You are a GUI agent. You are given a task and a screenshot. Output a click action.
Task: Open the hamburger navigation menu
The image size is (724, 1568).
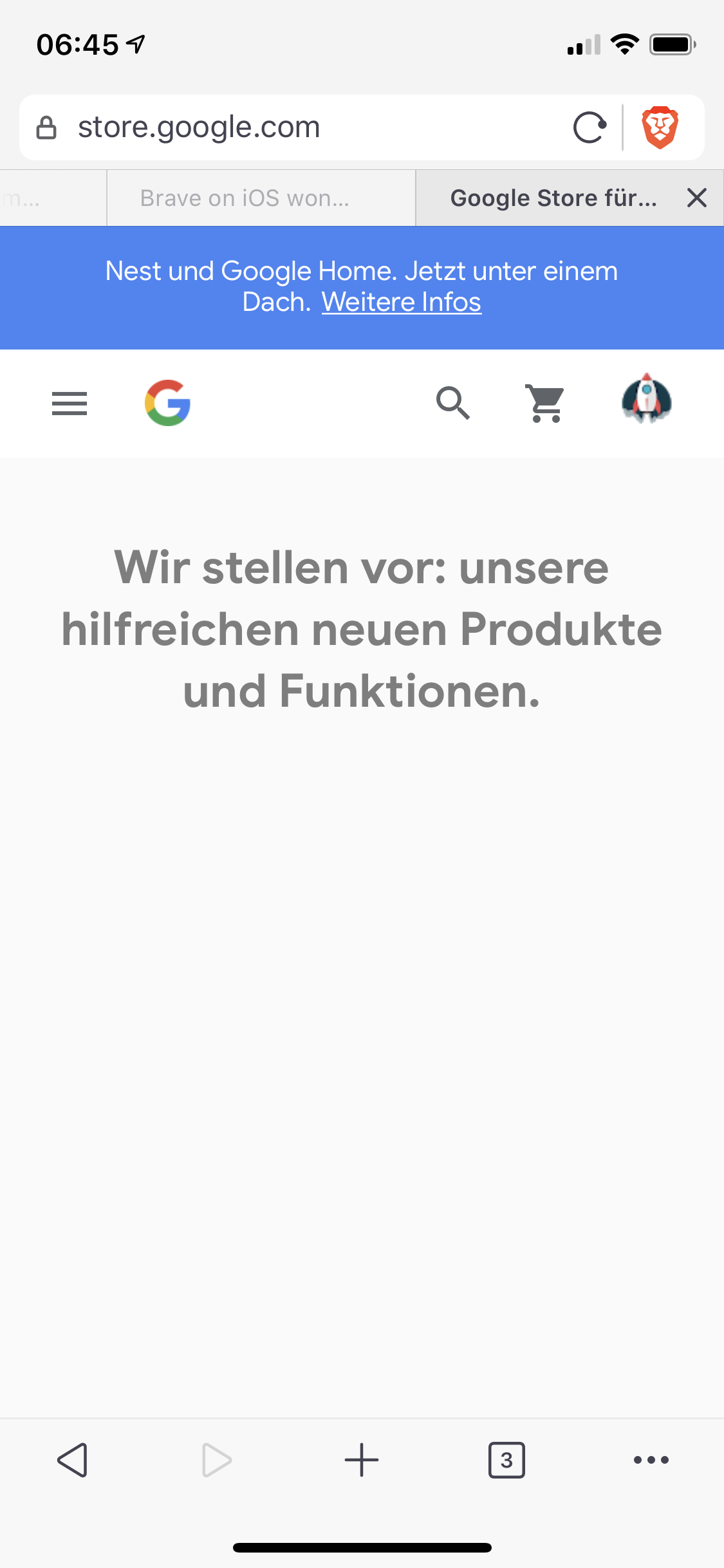[70, 404]
